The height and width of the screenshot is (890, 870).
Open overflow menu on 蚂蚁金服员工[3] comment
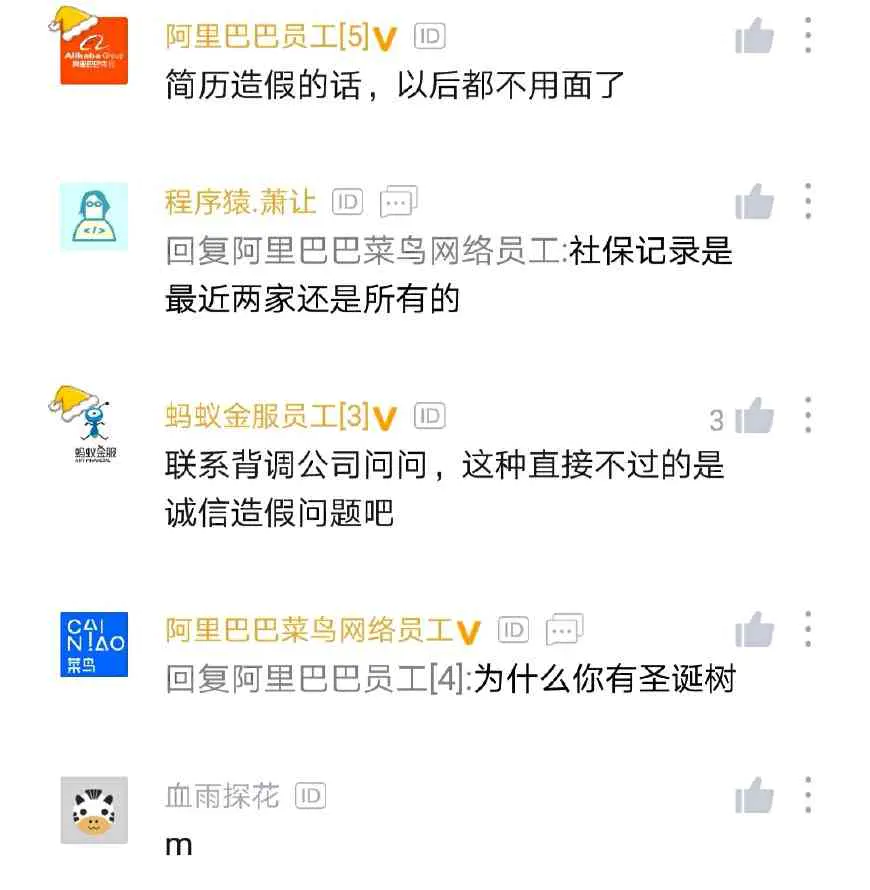808,415
